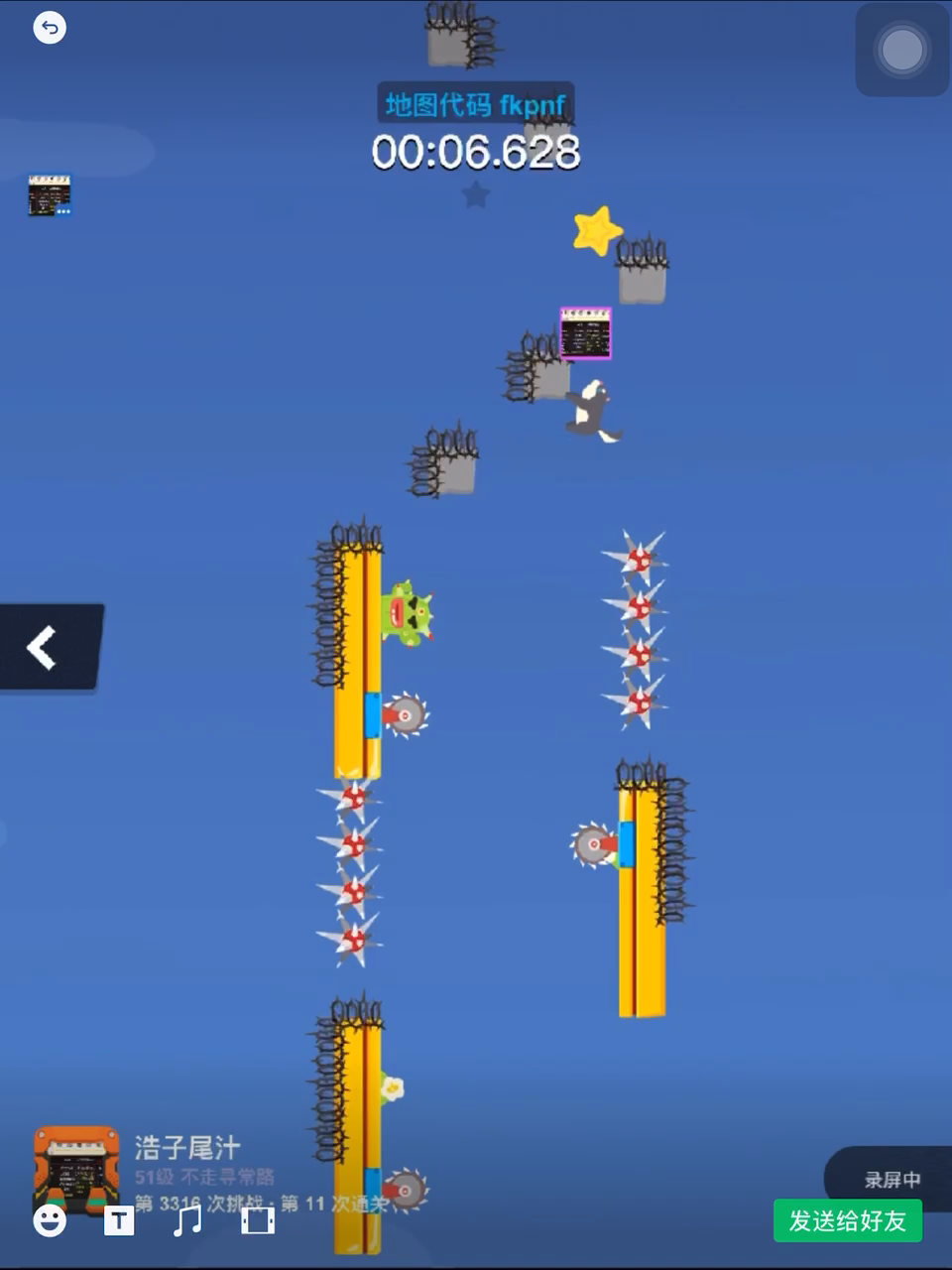The width and height of the screenshot is (952, 1270).
Task: Open the music note tool
Action: click(x=186, y=1219)
